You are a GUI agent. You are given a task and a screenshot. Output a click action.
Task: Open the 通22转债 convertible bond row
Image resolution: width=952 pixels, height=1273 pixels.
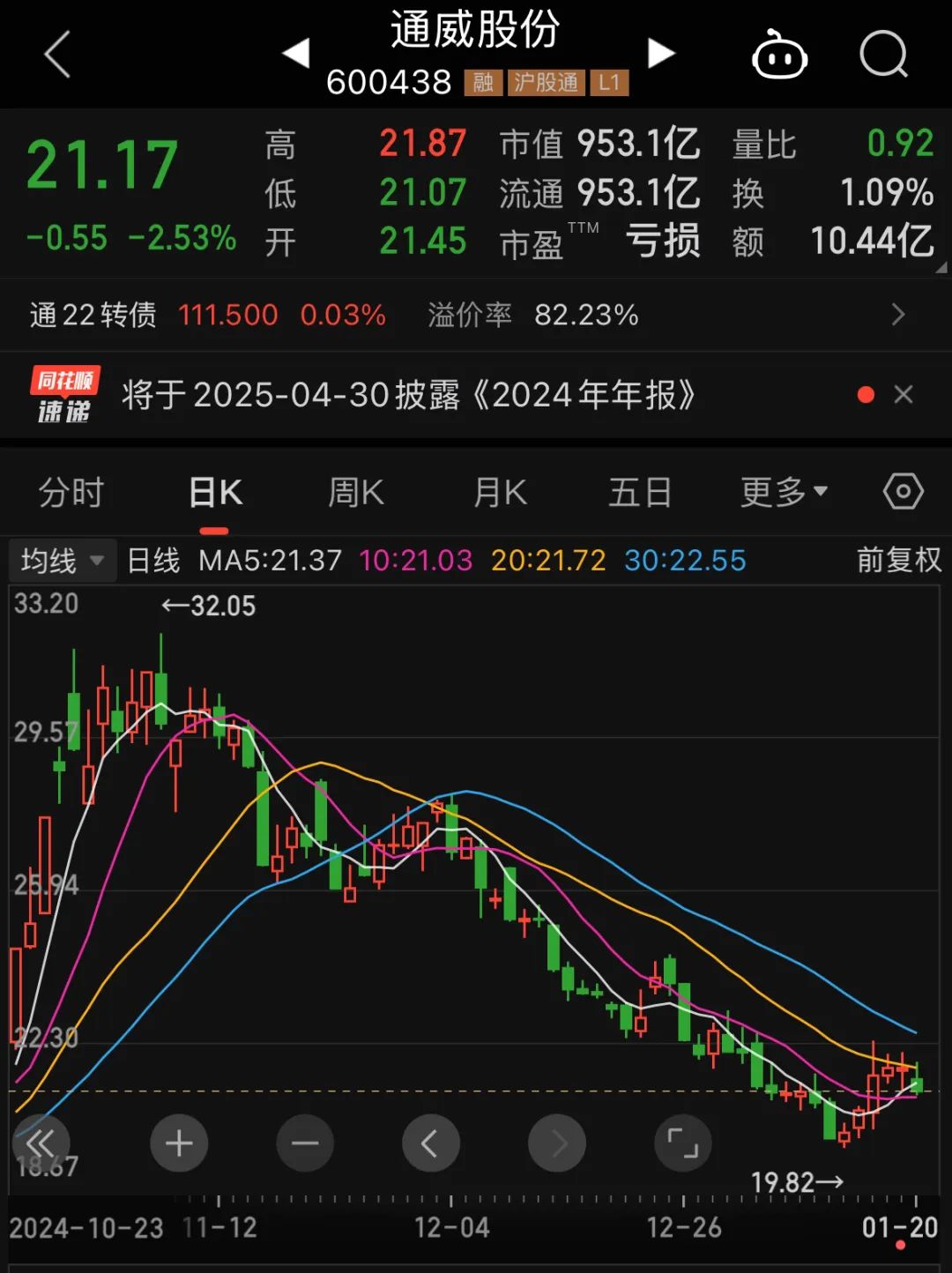(476, 315)
